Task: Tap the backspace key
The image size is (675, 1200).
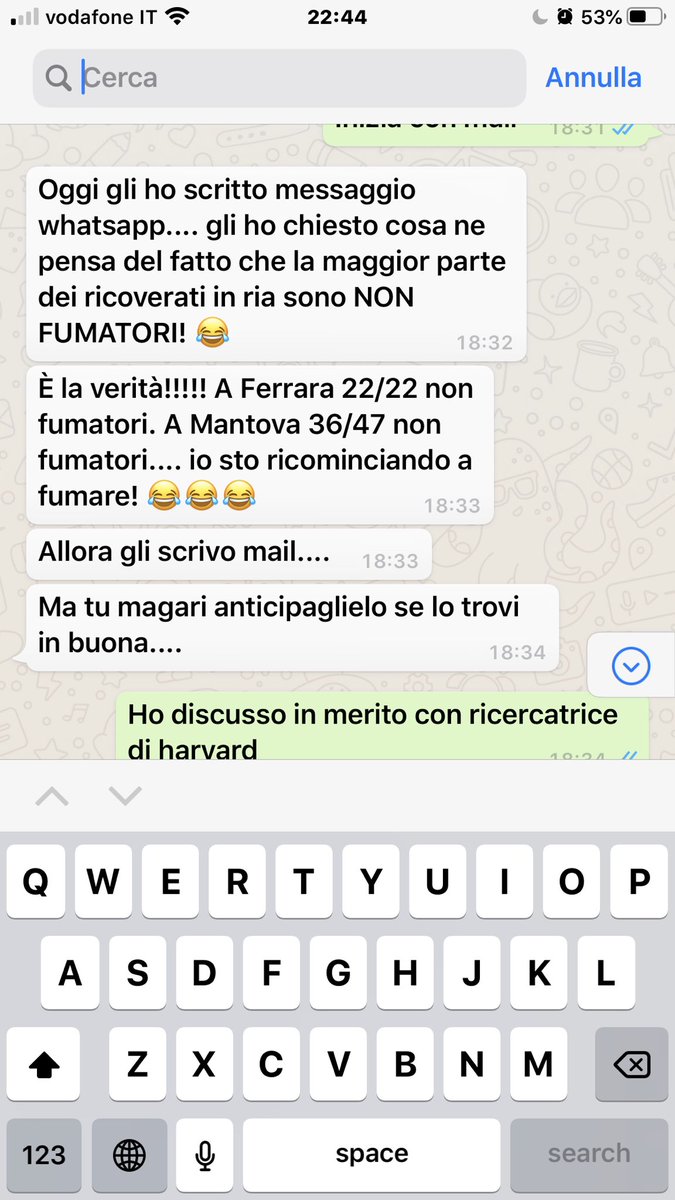Action: tap(631, 1065)
